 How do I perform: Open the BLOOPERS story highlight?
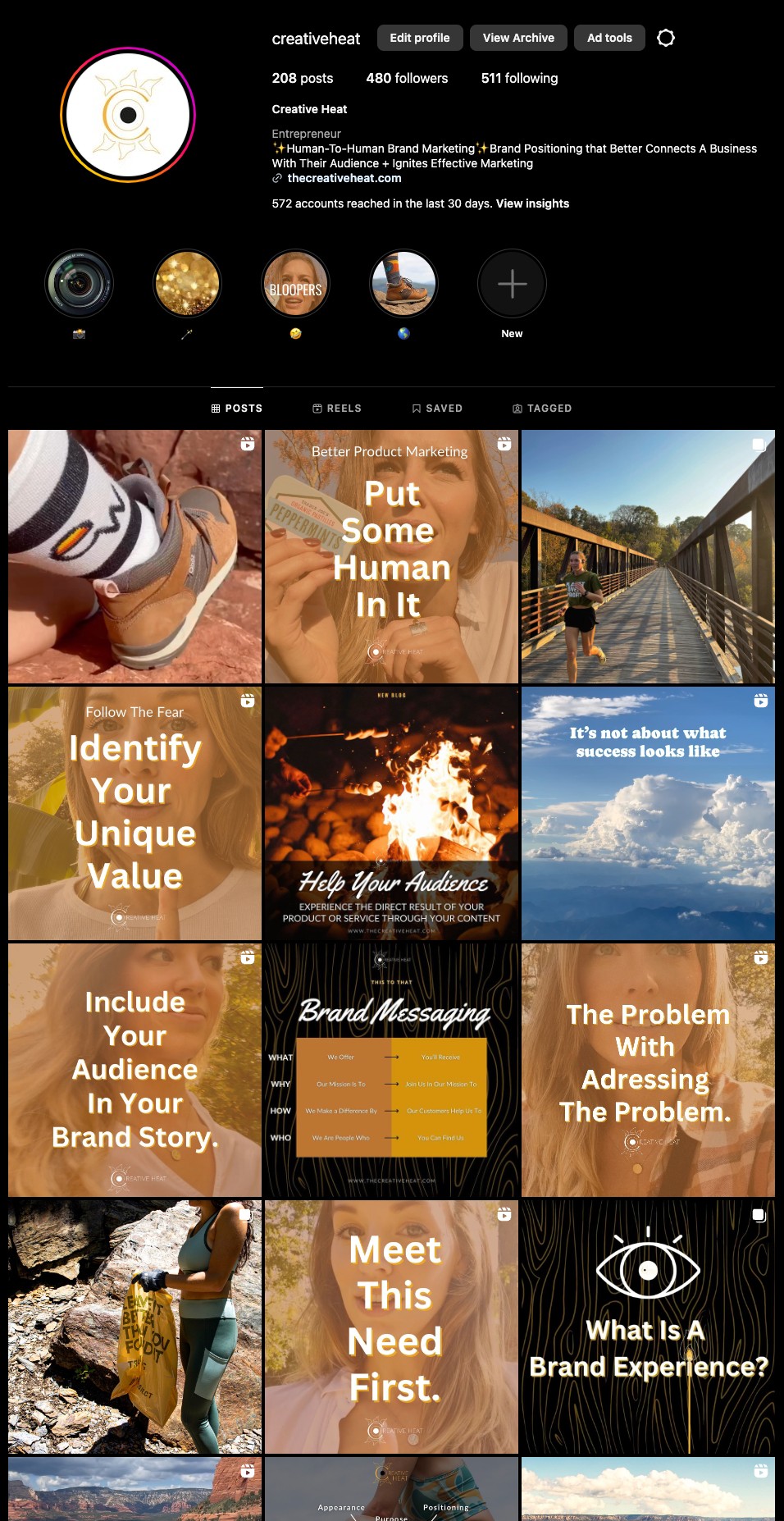point(295,284)
